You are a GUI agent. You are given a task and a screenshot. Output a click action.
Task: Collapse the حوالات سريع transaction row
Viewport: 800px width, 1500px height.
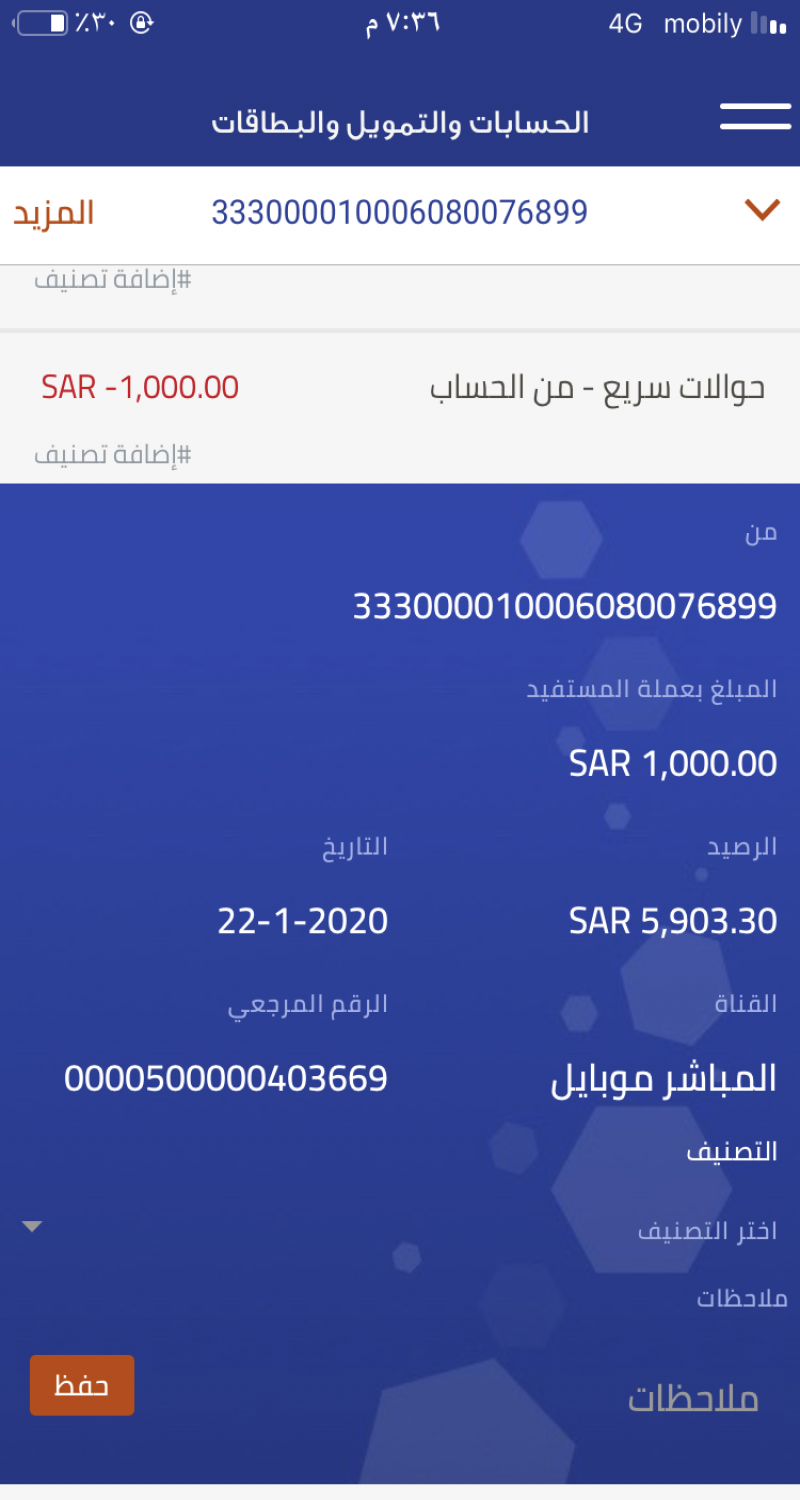coord(400,389)
